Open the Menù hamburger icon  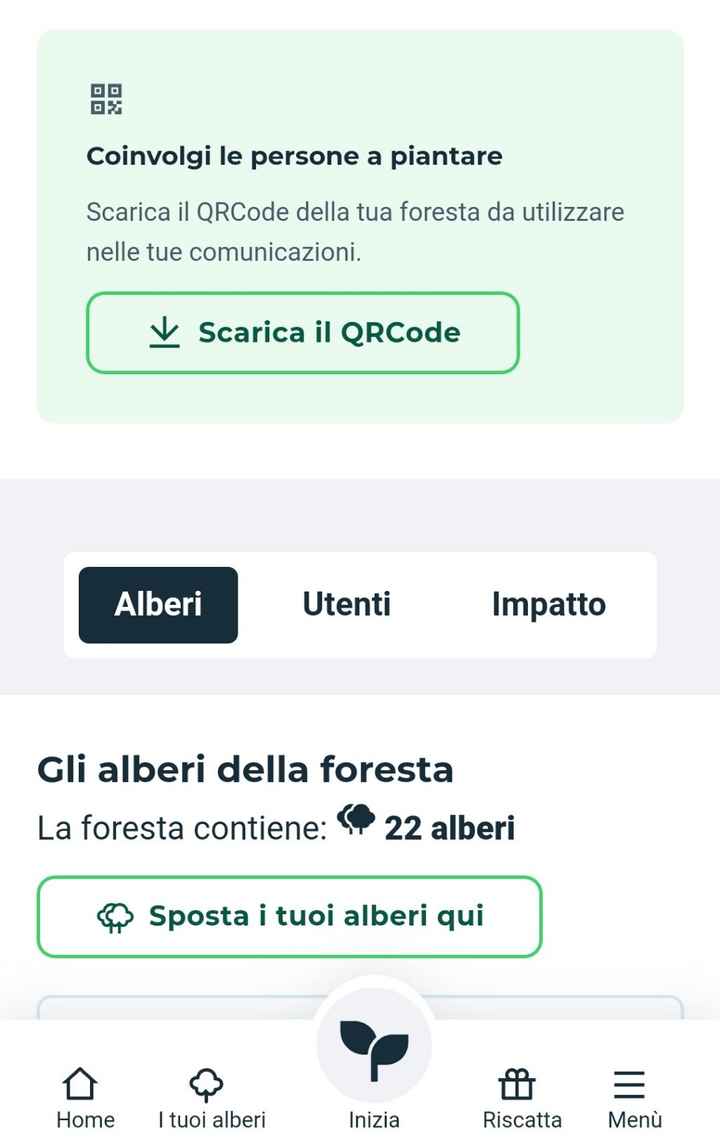click(630, 1081)
